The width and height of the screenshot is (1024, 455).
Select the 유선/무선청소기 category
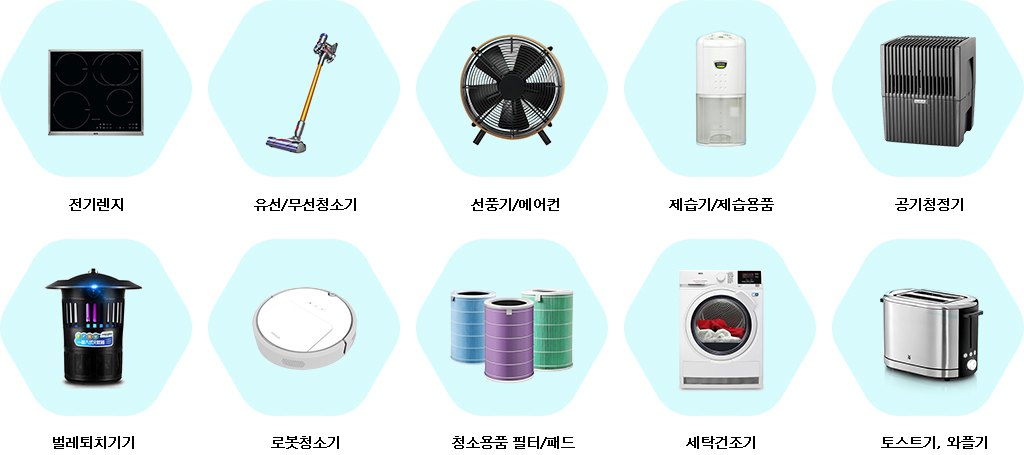(304, 92)
